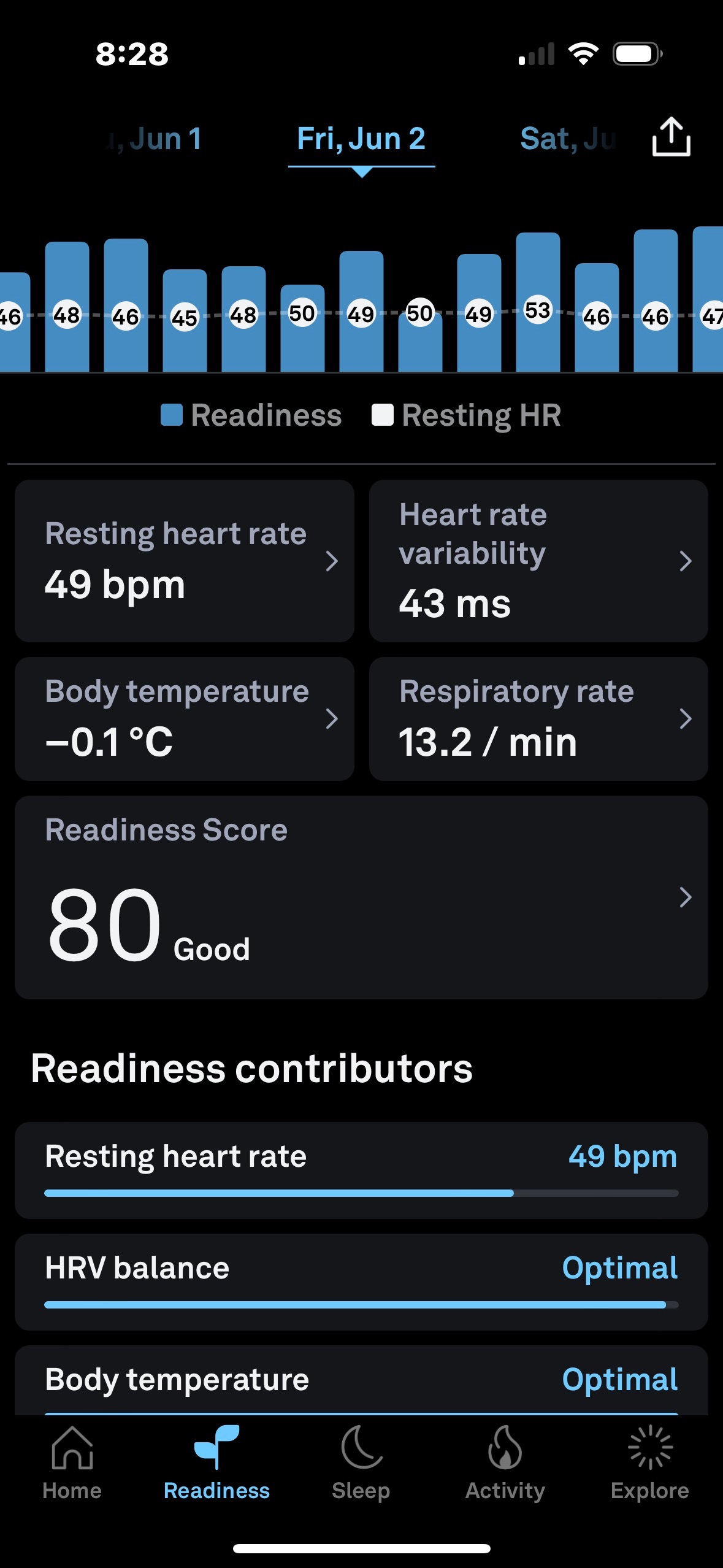Viewport: 723px width, 1568px height.
Task: Select the chart bar with resting HR 53
Action: [538, 302]
